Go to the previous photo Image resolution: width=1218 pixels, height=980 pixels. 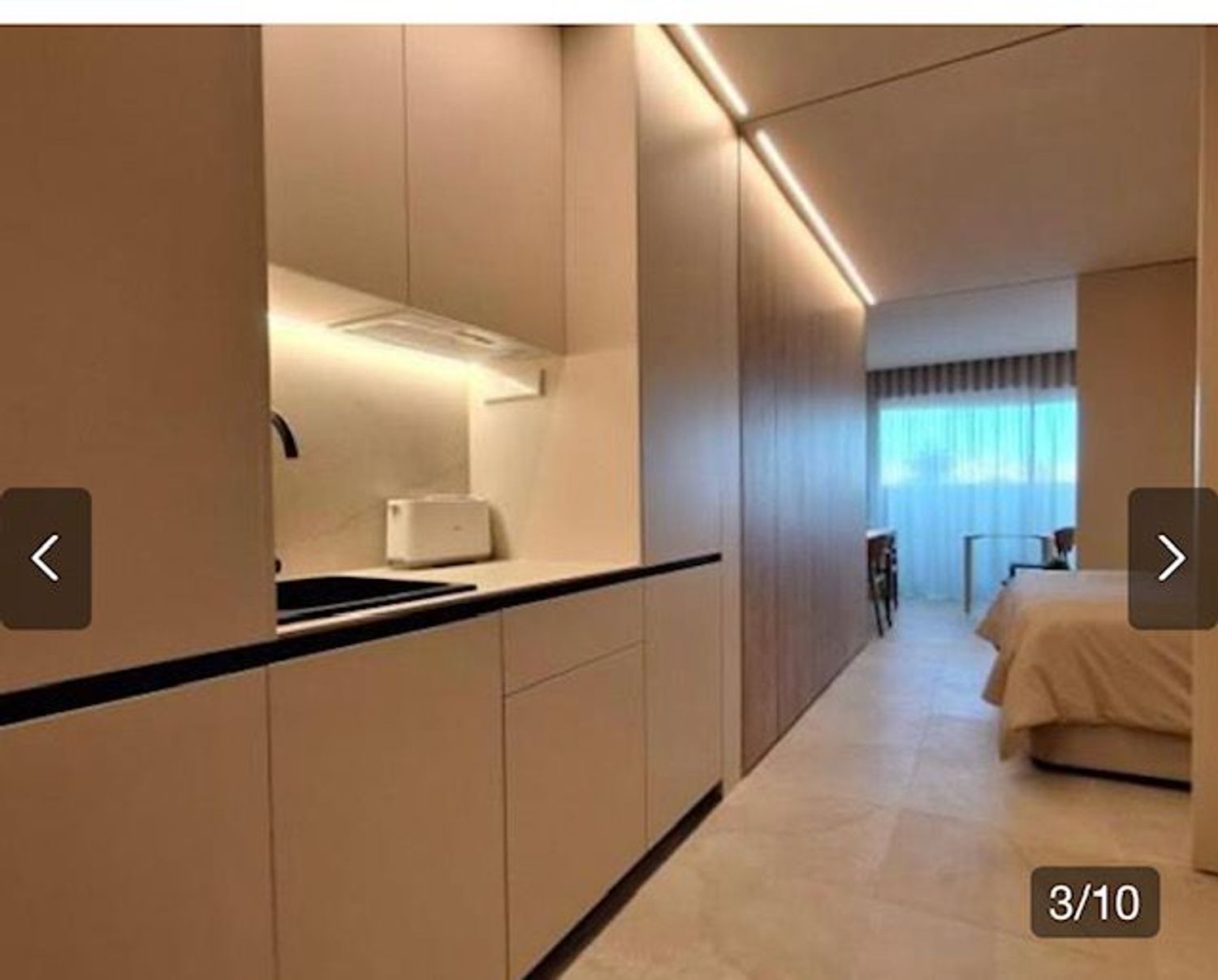45,558
